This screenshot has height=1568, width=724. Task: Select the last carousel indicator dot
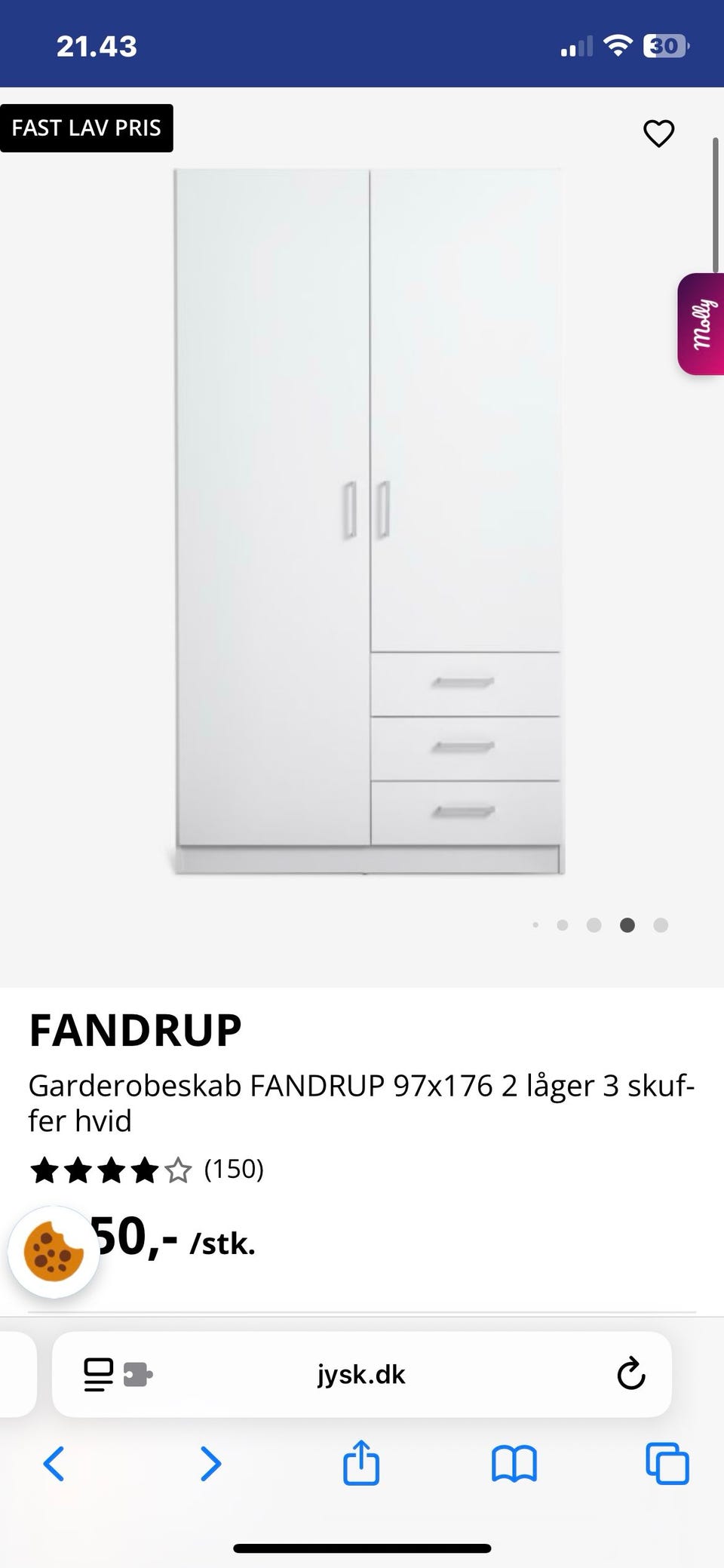(x=661, y=924)
